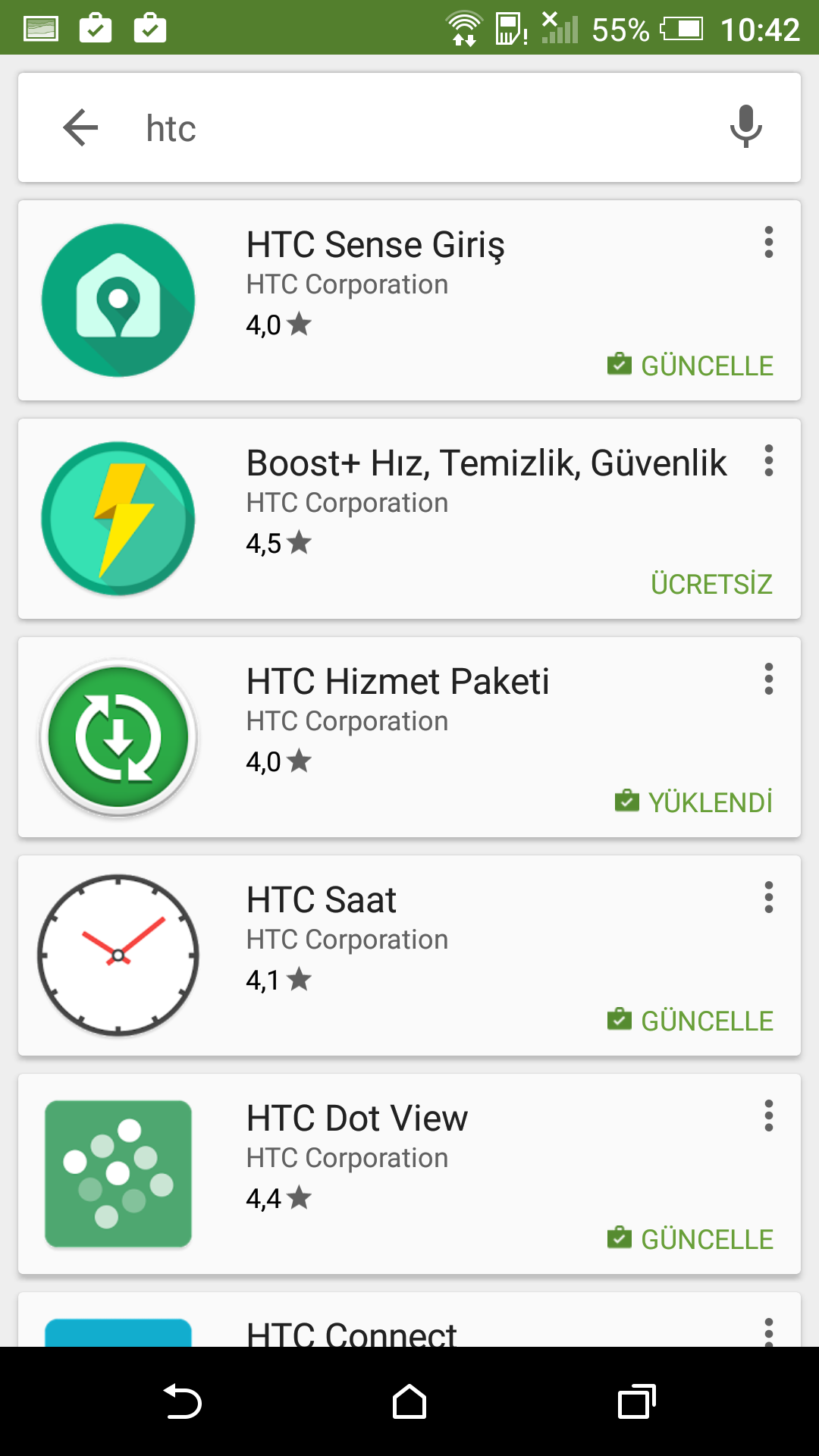Open HTC Dot View app card
This screenshot has width=819, height=1456.
[x=409, y=1174]
